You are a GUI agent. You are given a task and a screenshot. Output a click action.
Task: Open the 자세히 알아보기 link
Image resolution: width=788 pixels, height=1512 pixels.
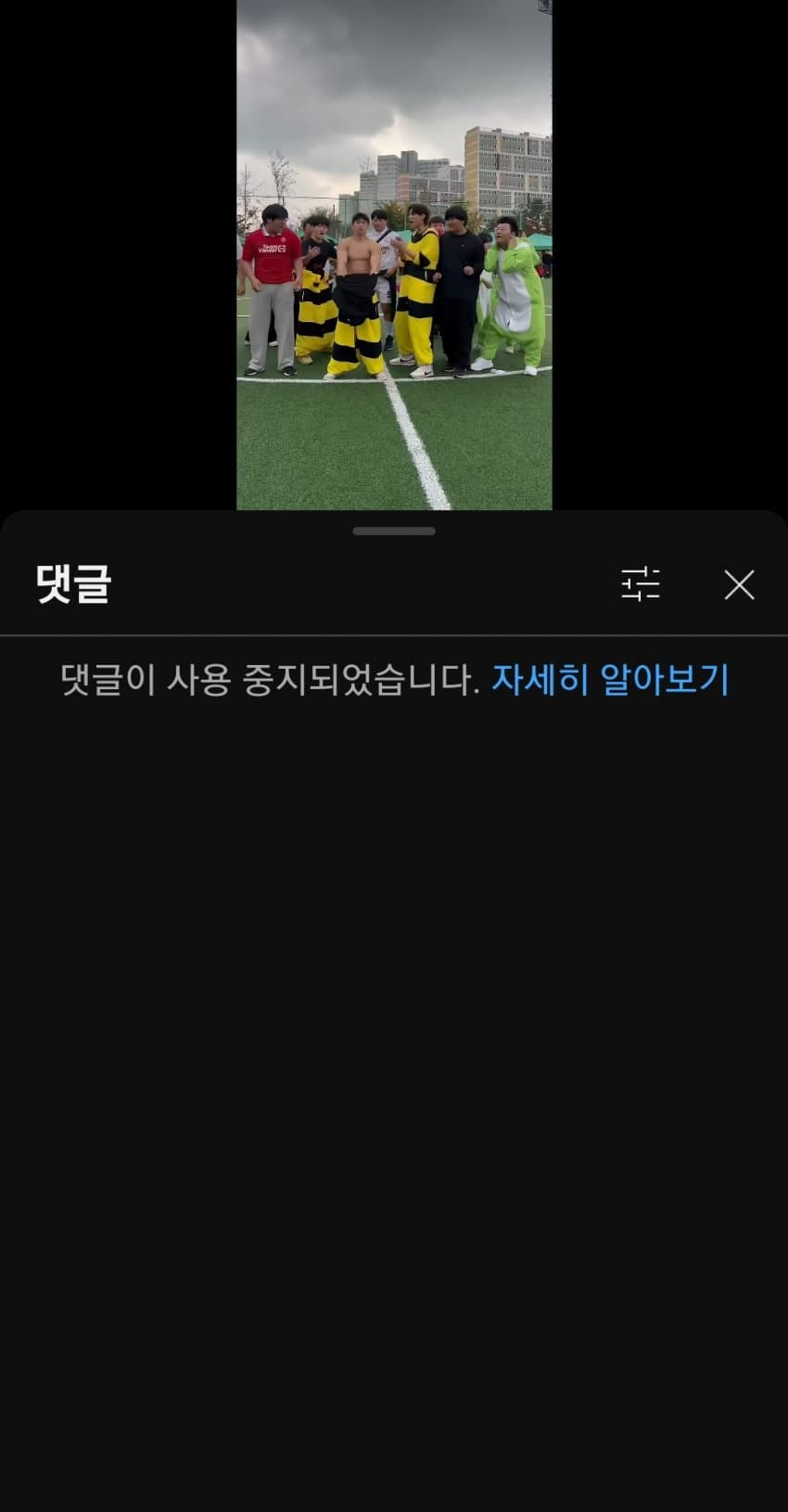[610, 680]
